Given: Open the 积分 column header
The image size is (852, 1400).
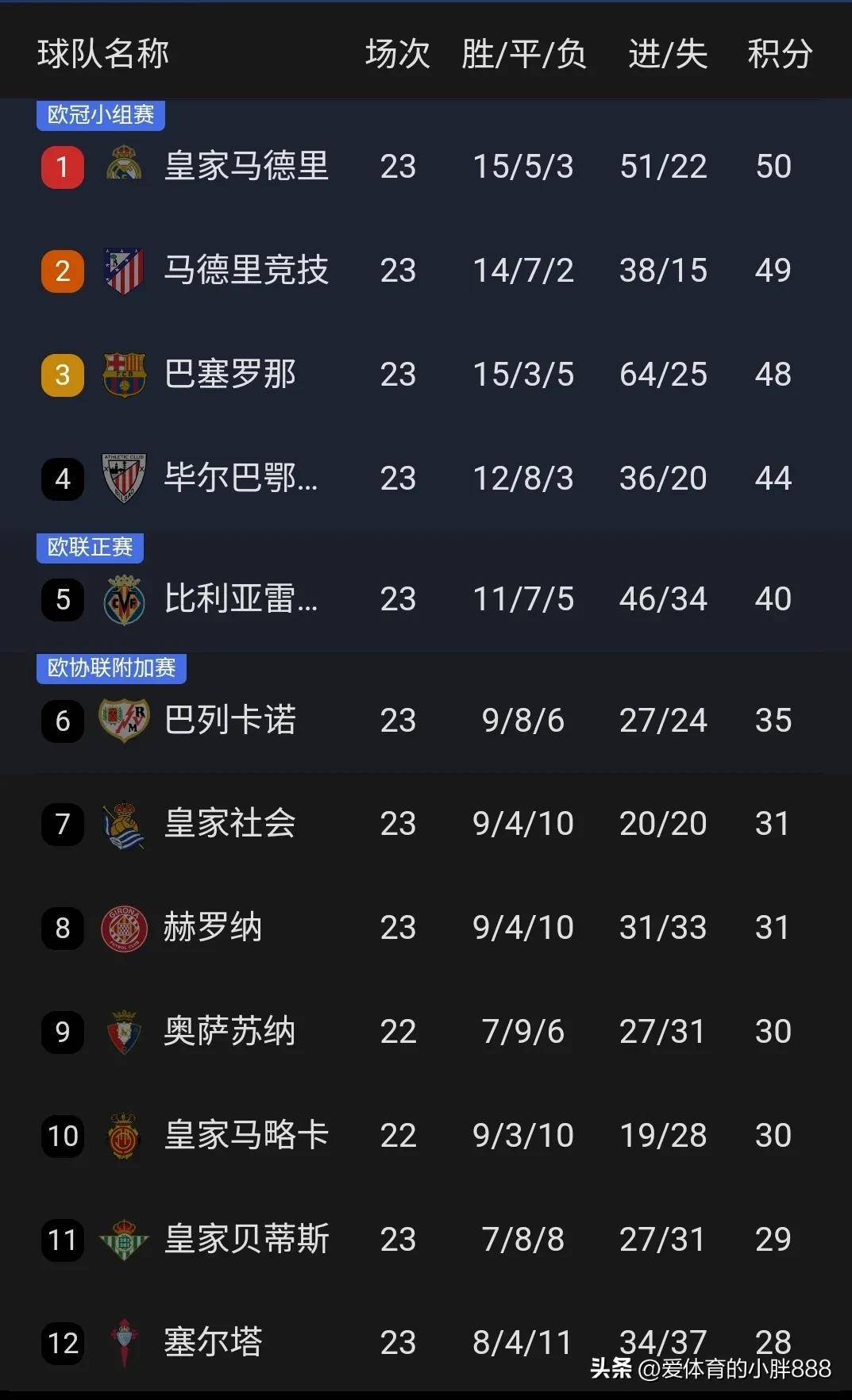Looking at the screenshot, I should (x=778, y=53).
